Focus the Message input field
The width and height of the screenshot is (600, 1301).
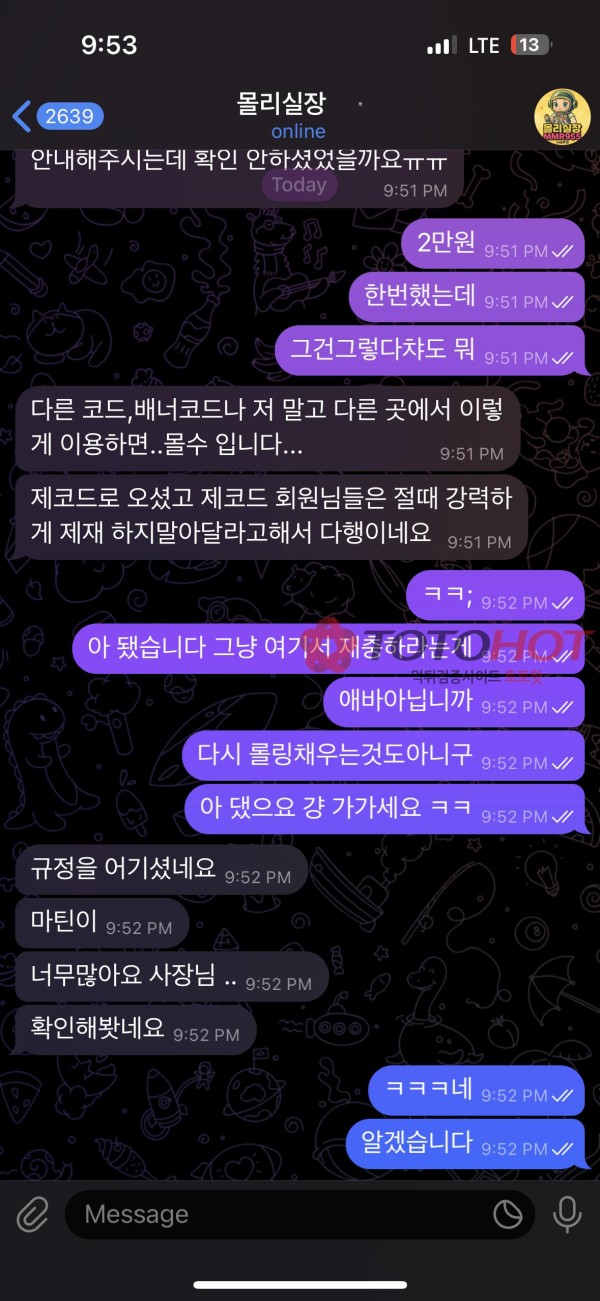pos(280,1215)
